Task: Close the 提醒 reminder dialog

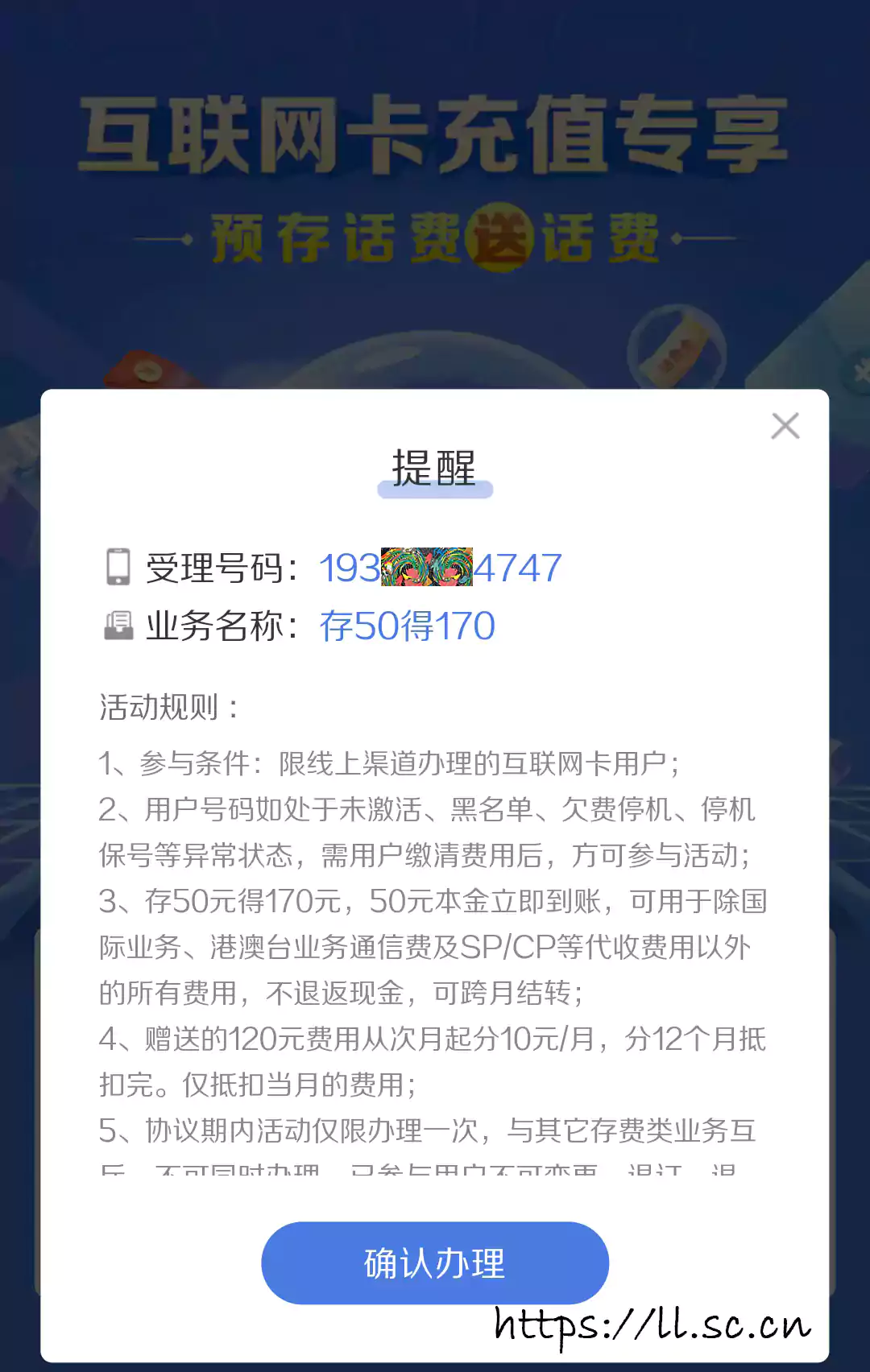Action: click(x=785, y=426)
